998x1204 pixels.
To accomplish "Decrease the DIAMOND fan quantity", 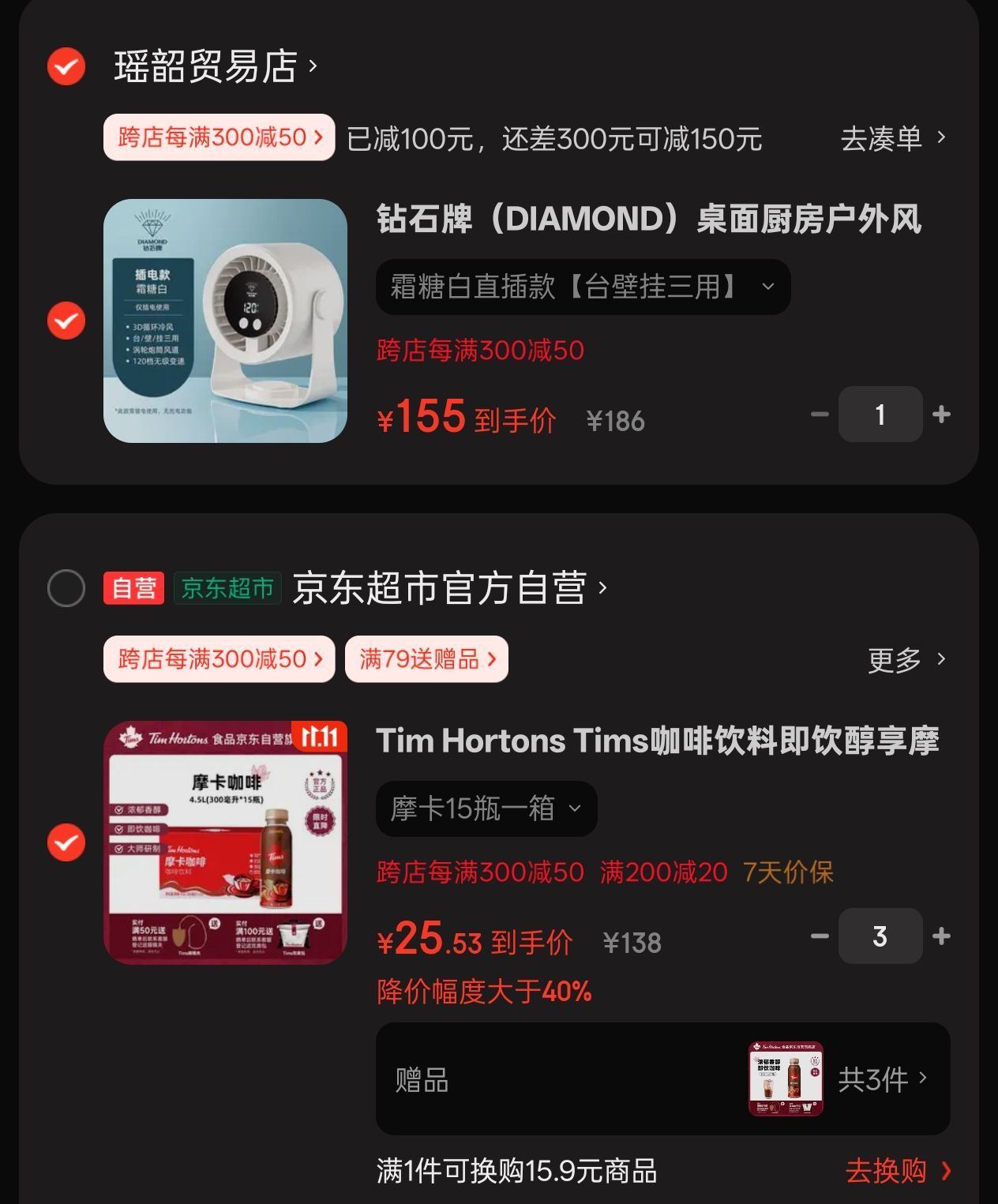I will tap(820, 414).
